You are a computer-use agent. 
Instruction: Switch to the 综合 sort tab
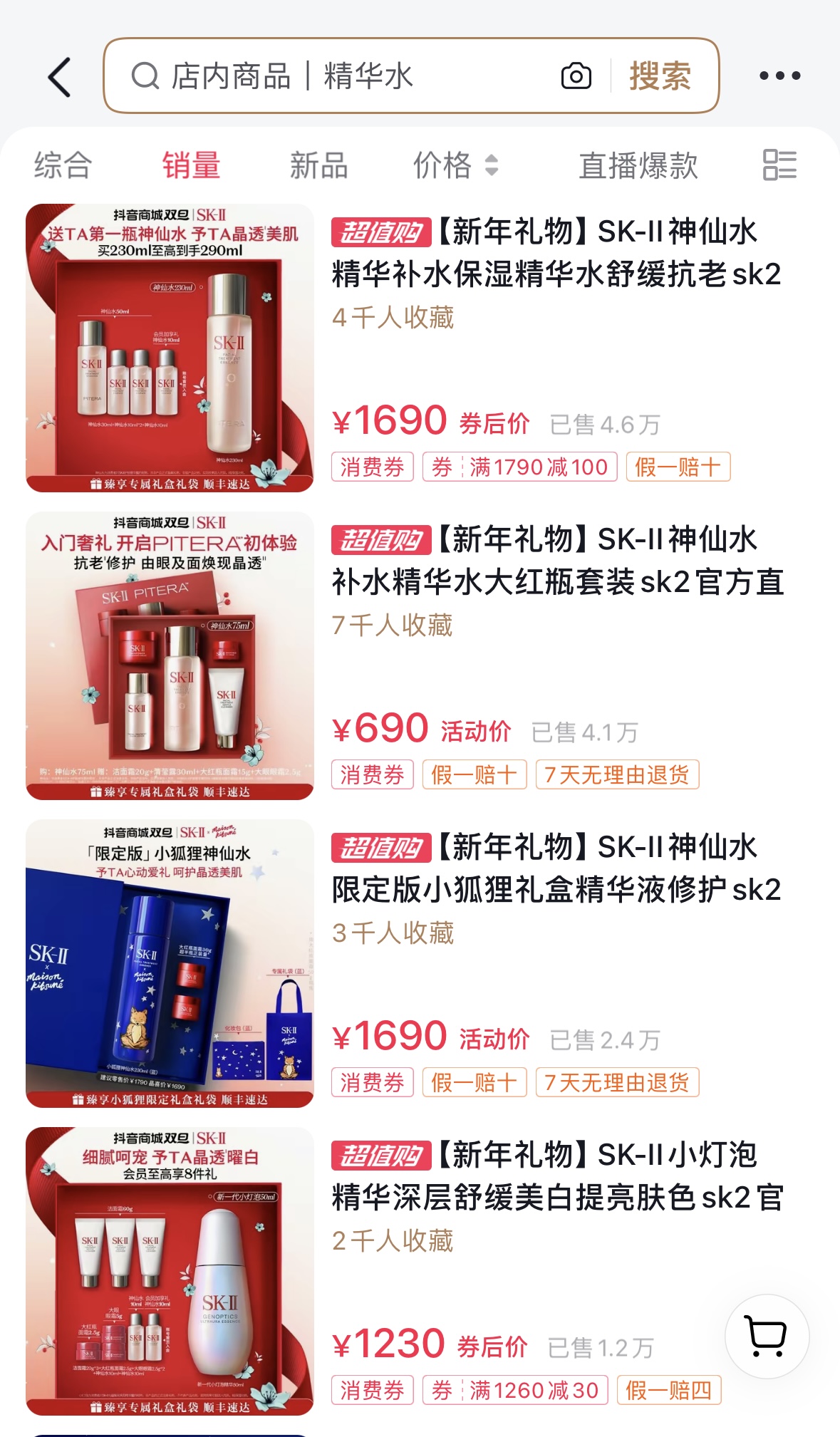point(63,165)
